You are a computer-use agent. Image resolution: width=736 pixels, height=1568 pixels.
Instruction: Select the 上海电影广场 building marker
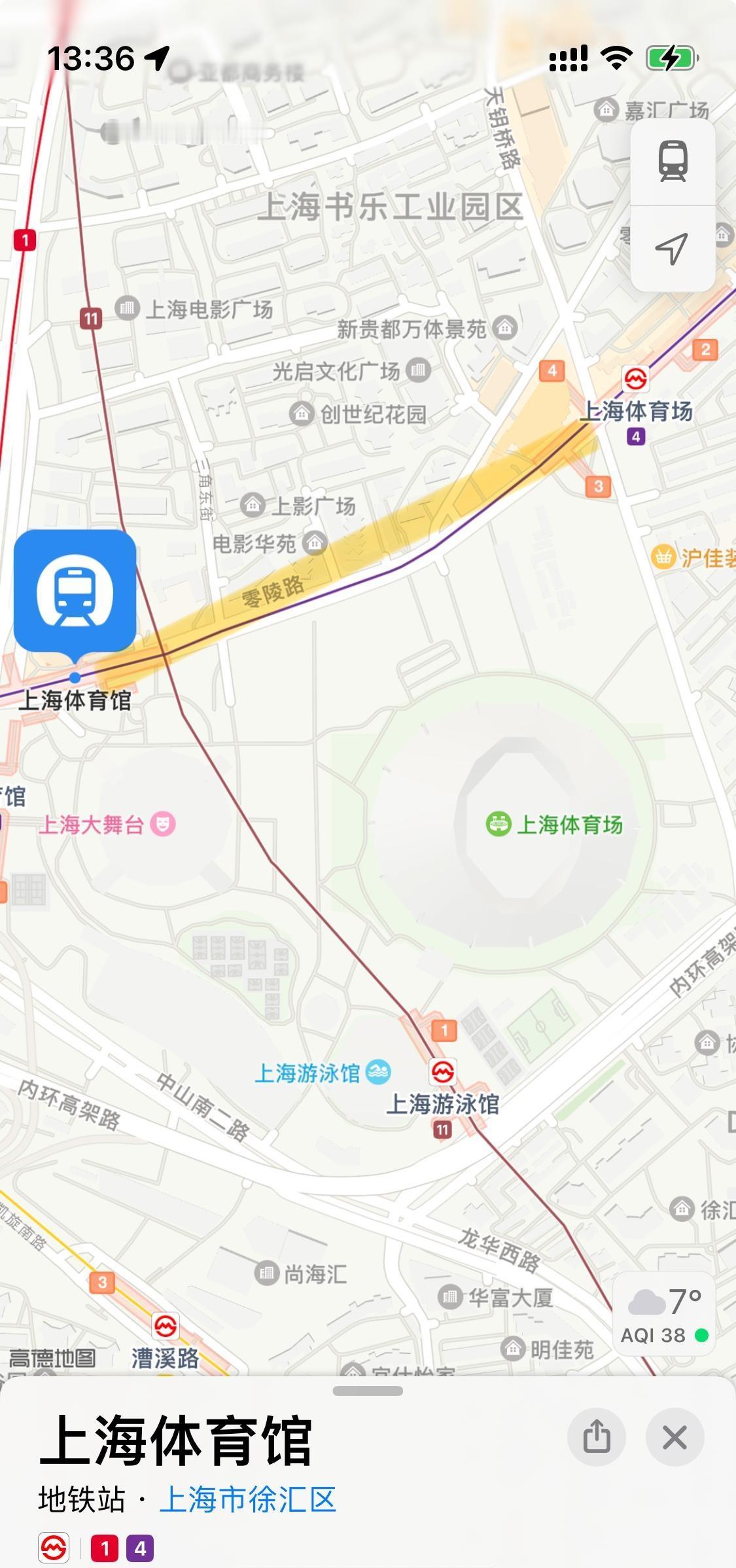(x=127, y=308)
